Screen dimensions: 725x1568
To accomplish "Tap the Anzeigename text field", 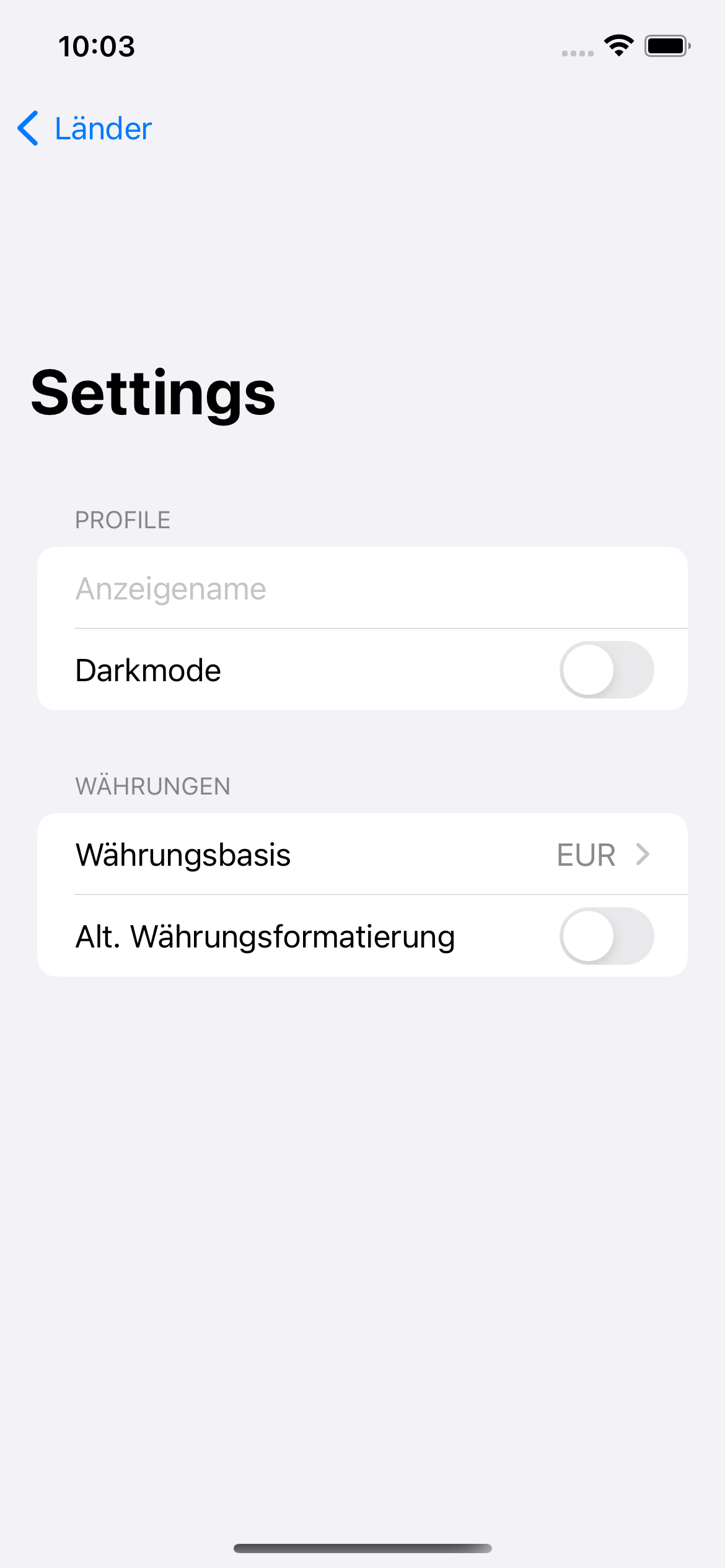I will click(362, 588).
